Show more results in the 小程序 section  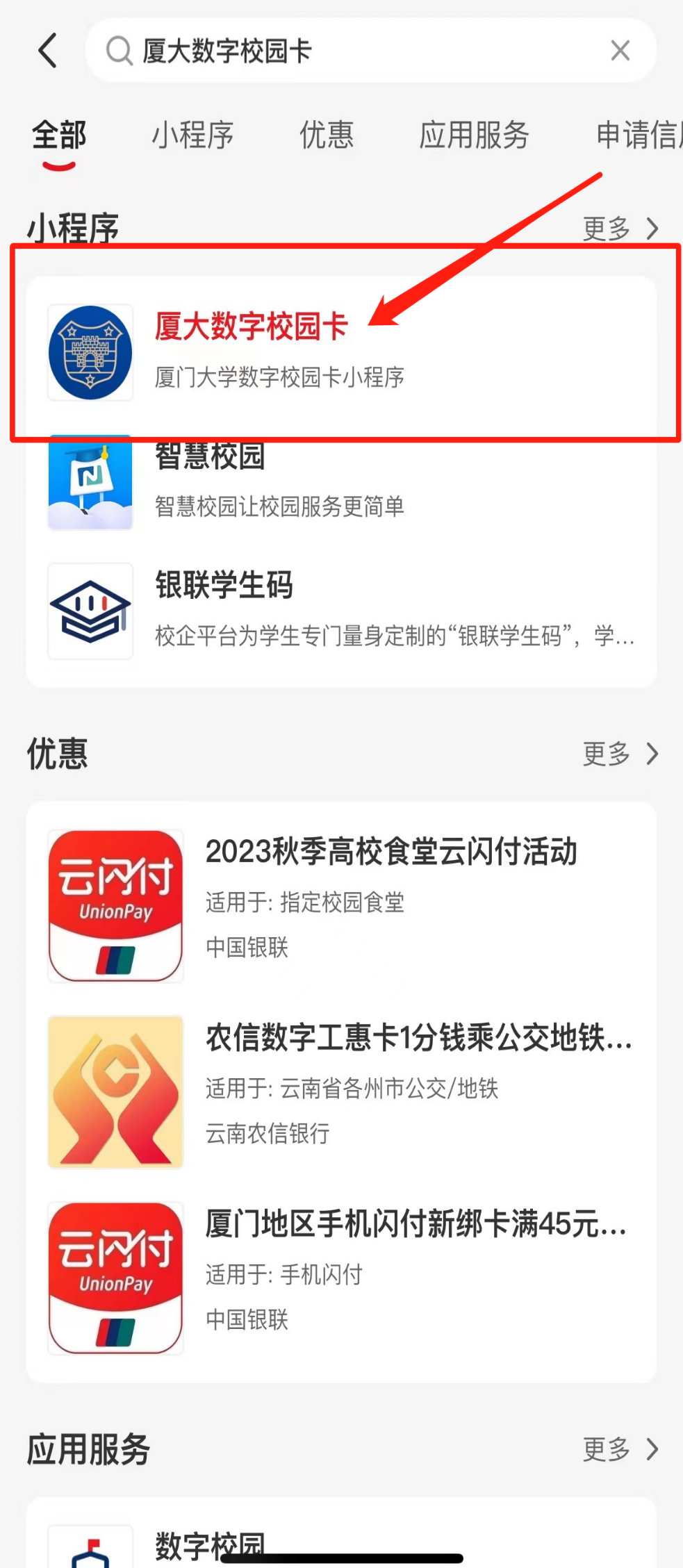point(620,229)
